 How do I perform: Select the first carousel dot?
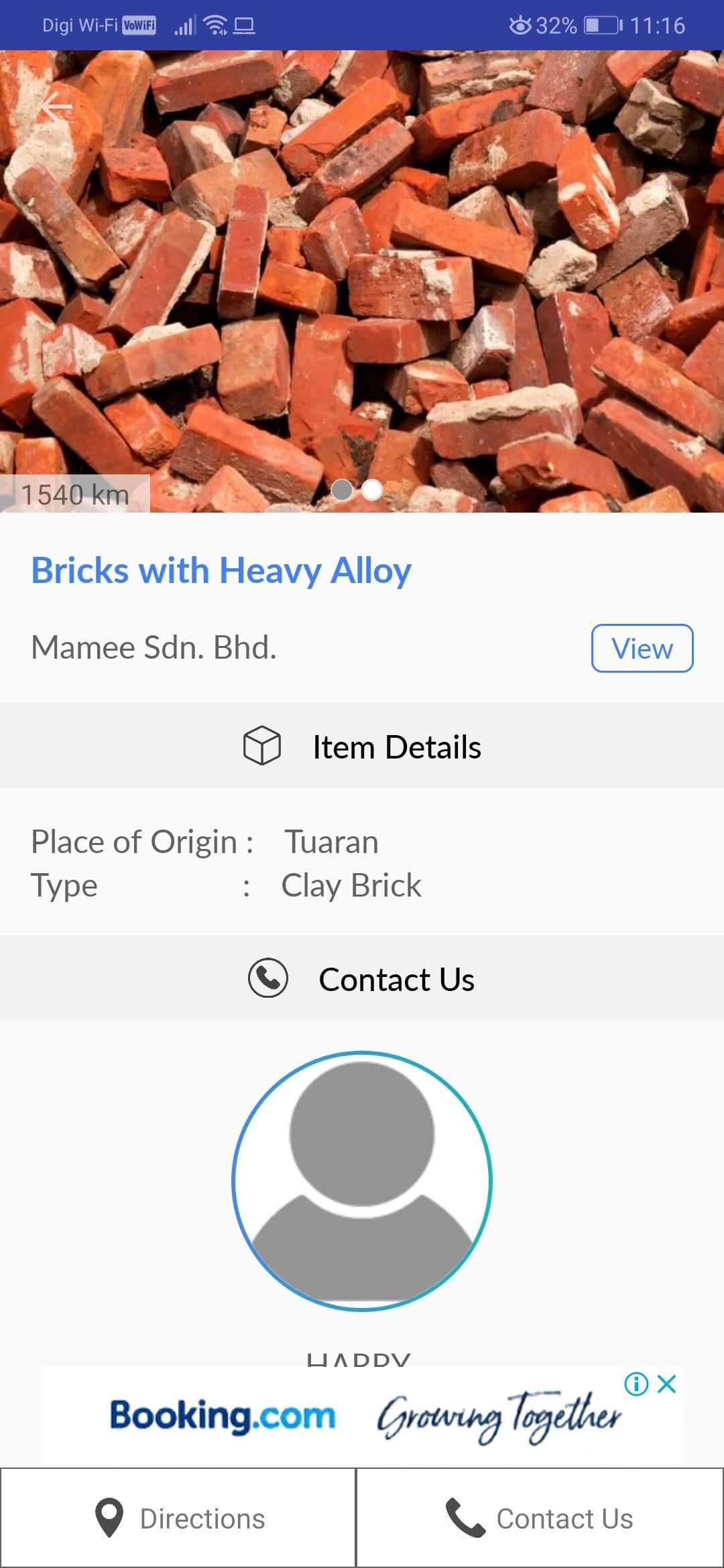click(x=343, y=490)
